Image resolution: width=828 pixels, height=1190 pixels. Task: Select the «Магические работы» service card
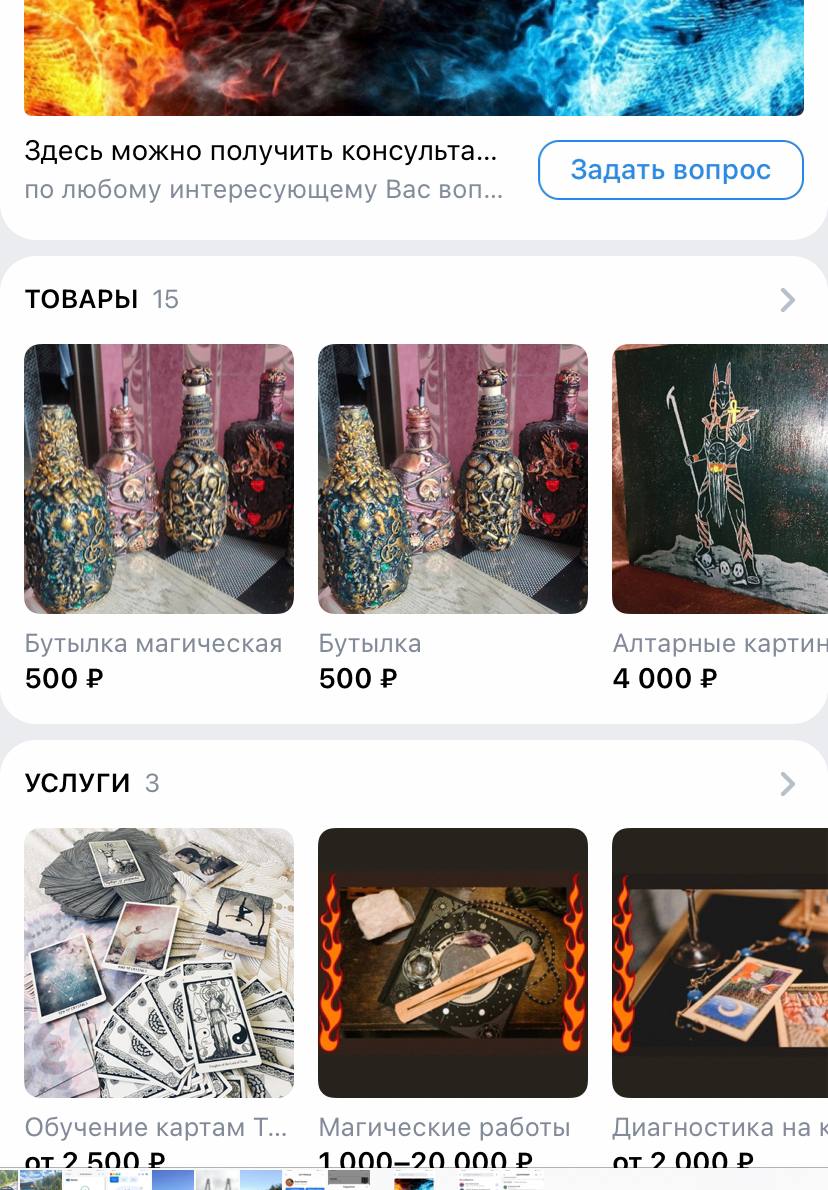(x=453, y=963)
